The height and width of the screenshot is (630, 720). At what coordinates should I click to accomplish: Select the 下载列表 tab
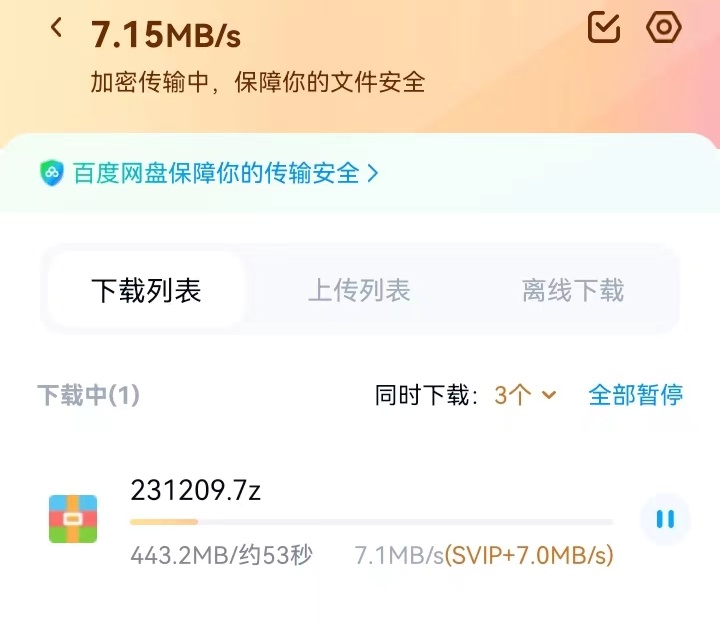pyautogui.click(x=146, y=291)
